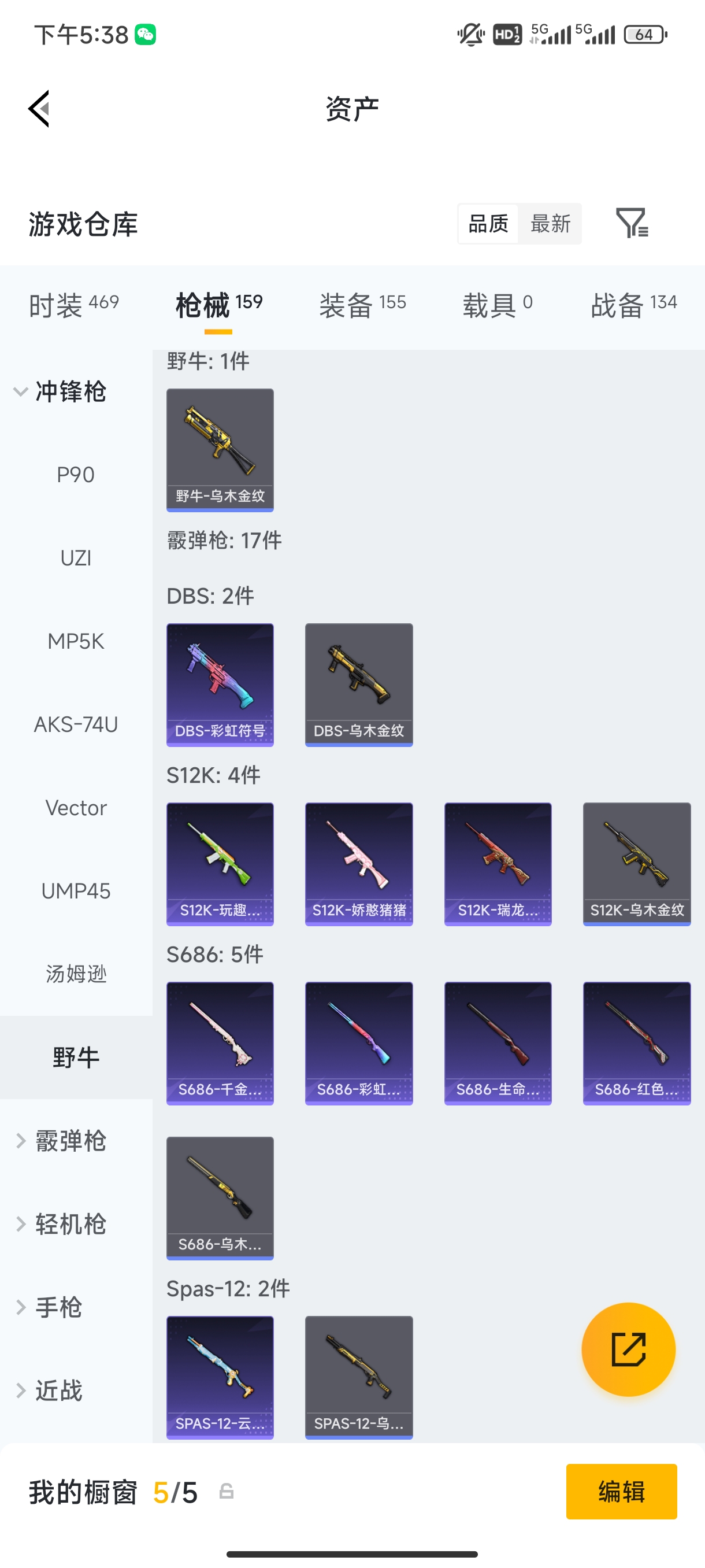Collapse the 冲锋枪 category

point(60,391)
